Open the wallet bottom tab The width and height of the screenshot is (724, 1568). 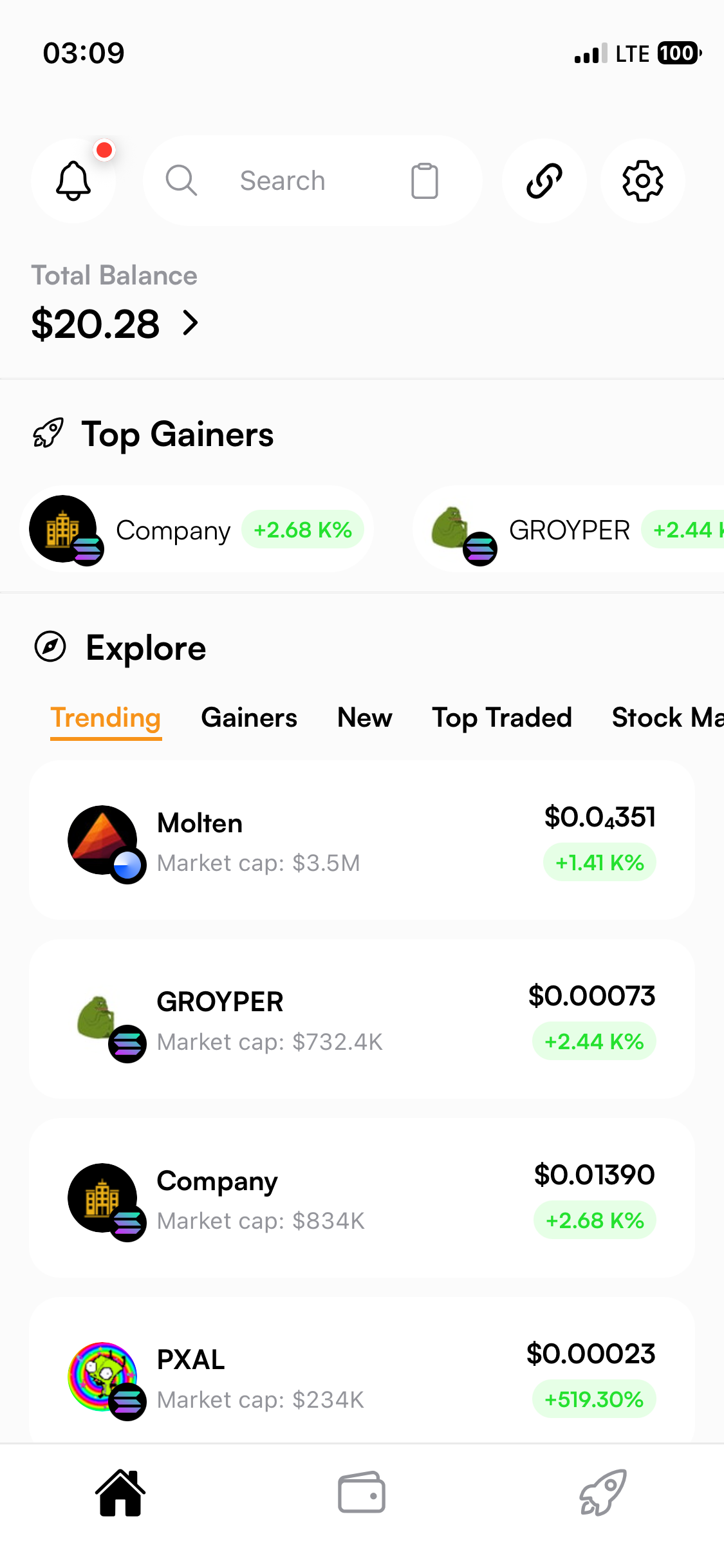362,1493
